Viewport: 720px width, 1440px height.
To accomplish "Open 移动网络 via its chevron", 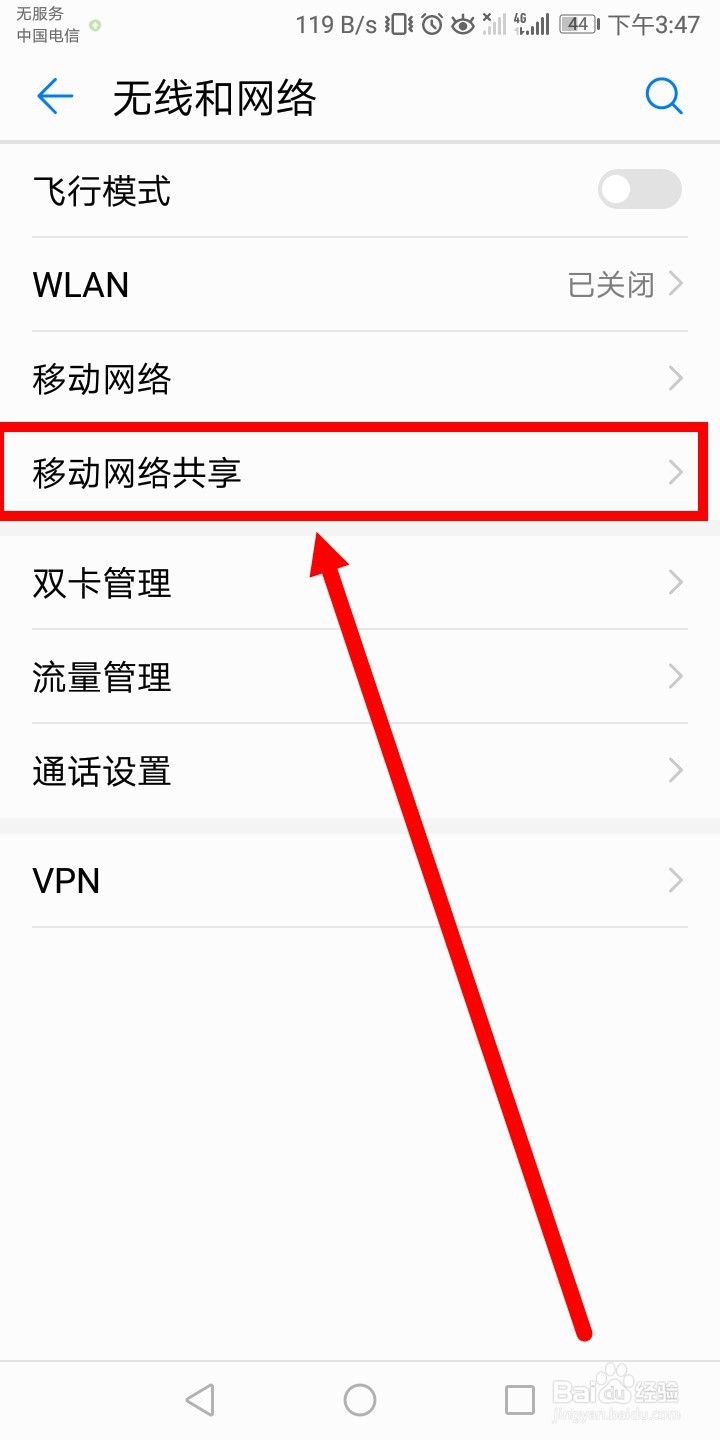I will pyautogui.click(x=674, y=378).
